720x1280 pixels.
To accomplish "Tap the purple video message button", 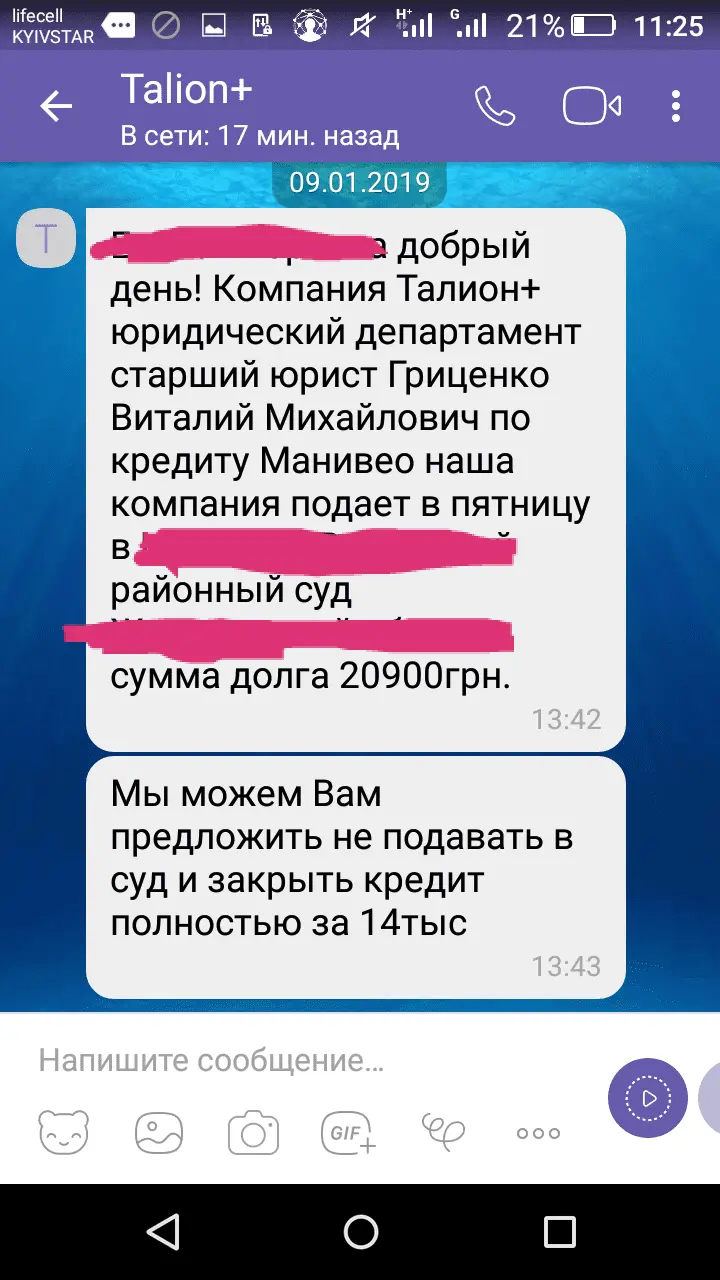I will pyautogui.click(x=648, y=1098).
